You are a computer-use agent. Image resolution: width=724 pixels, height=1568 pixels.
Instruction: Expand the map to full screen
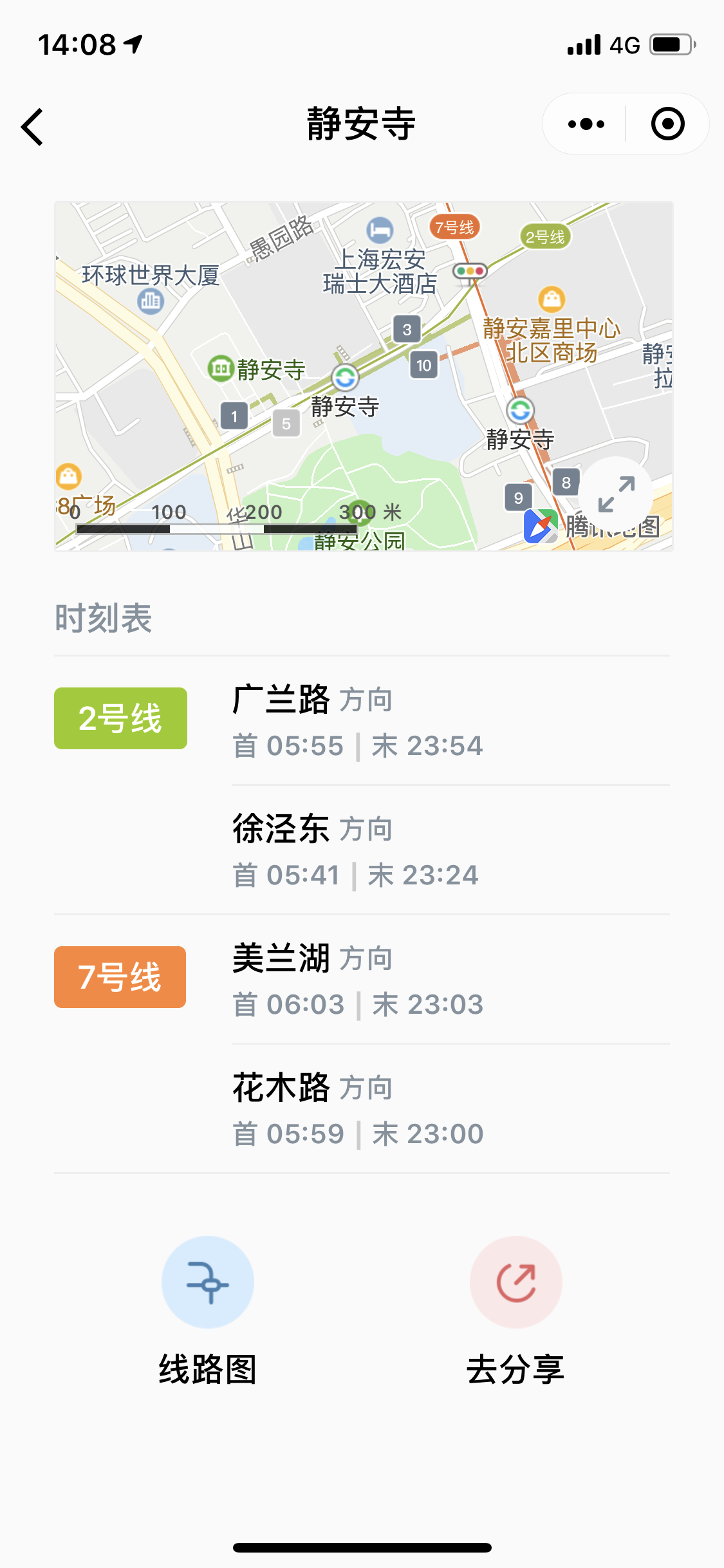[x=616, y=494]
